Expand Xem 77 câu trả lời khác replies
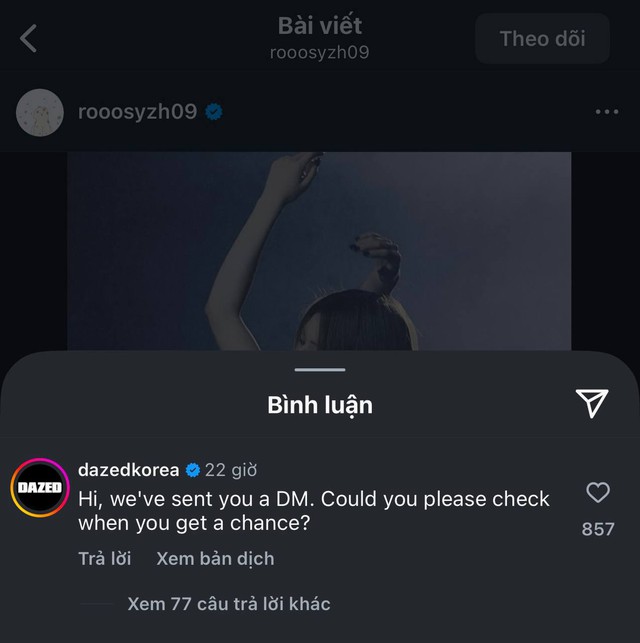640x643 pixels. (229, 604)
